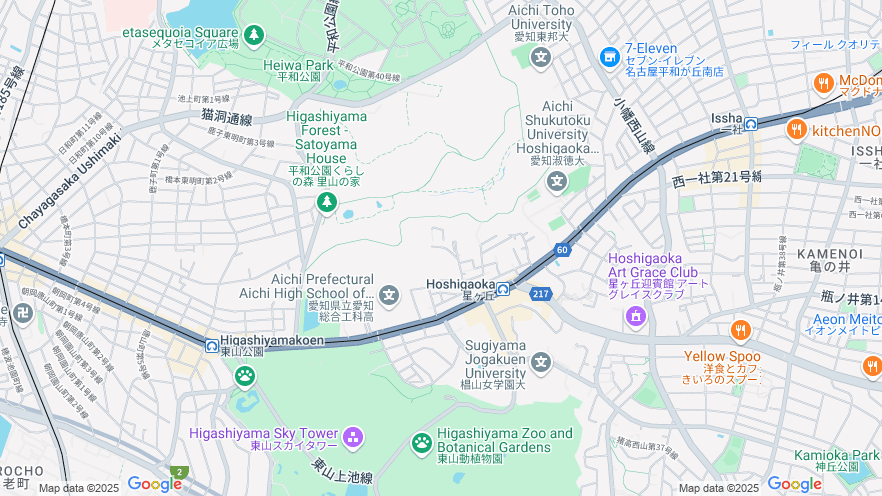
Task: Tap the Yellow Spoon restaurant pin
Action: pyautogui.click(x=740, y=331)
